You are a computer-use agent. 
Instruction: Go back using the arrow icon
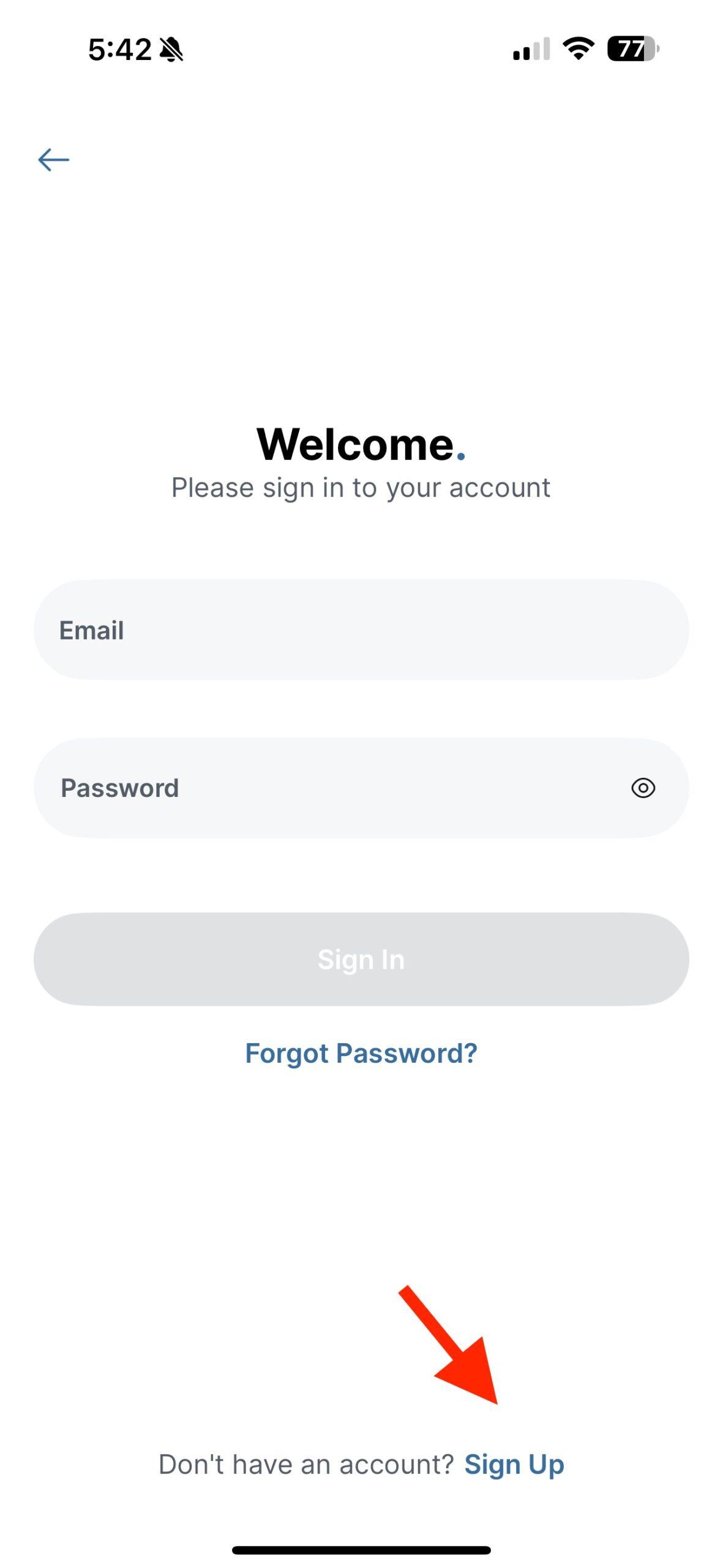coord(54,160)
